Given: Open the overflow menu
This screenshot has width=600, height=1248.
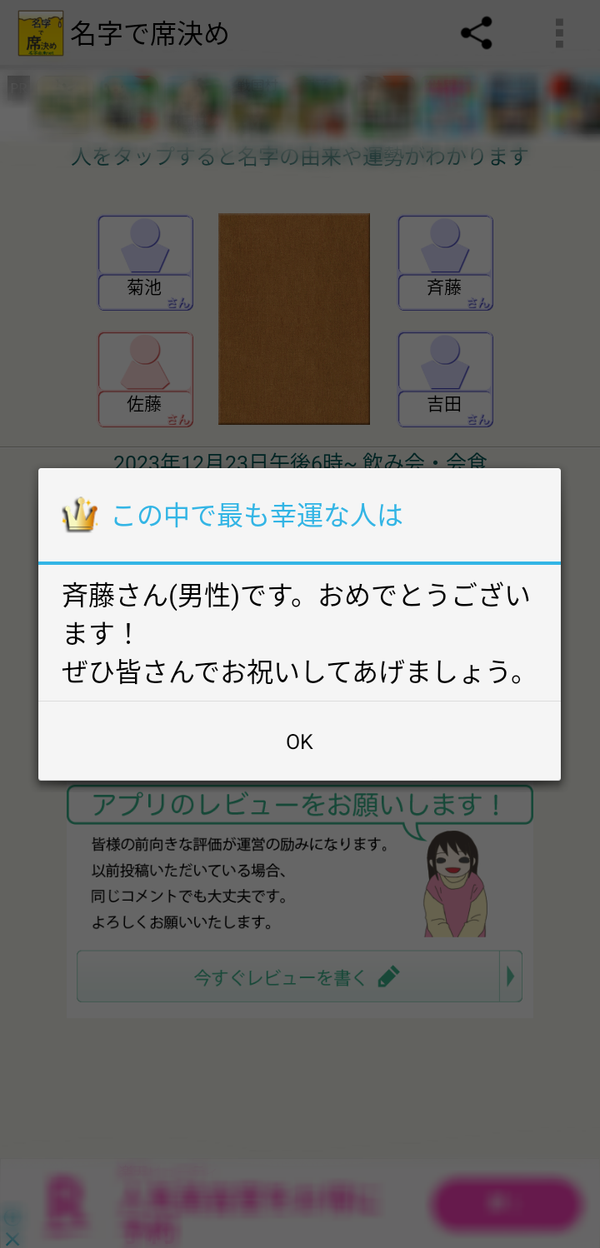Looking at the screenshot, I should (559, 33).
